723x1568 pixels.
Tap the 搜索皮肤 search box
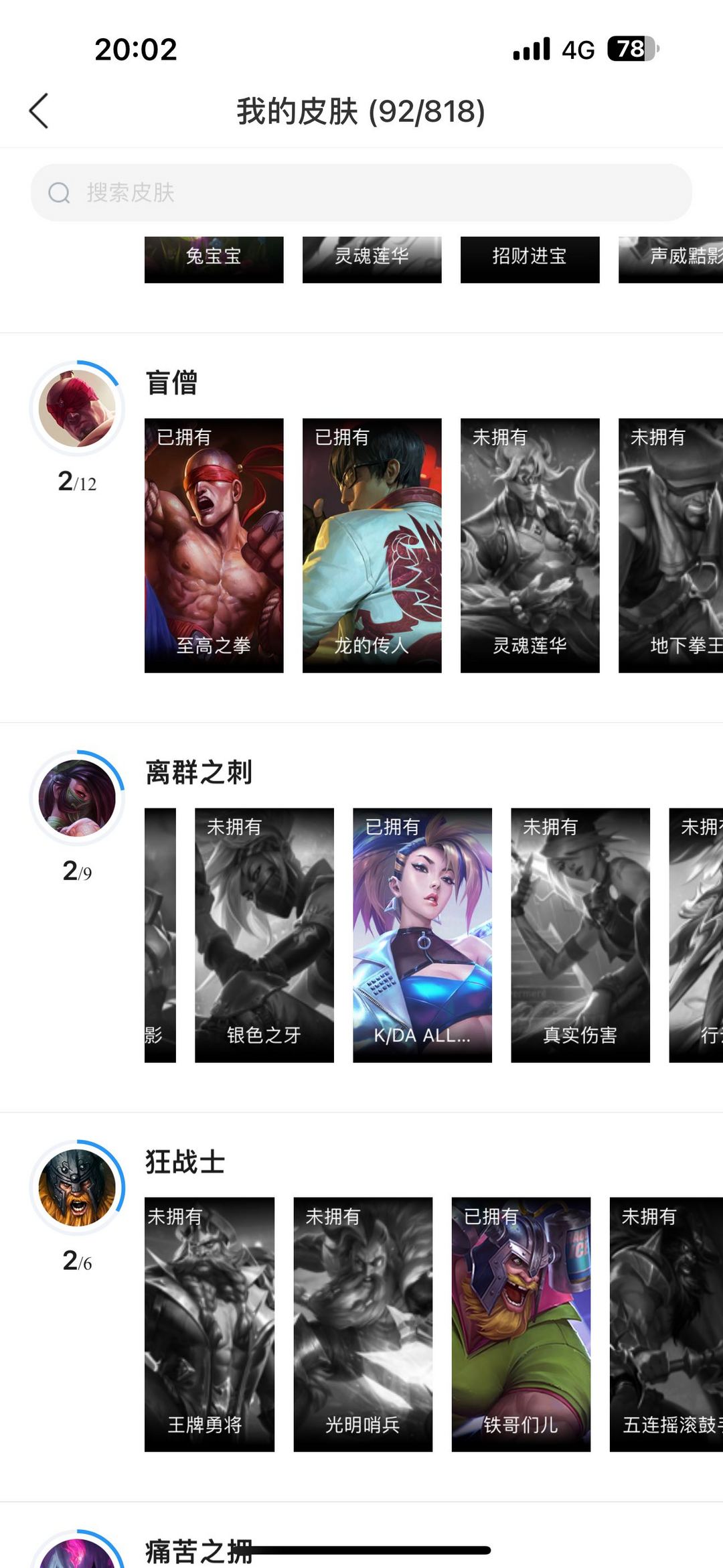[x=361, y=193]
